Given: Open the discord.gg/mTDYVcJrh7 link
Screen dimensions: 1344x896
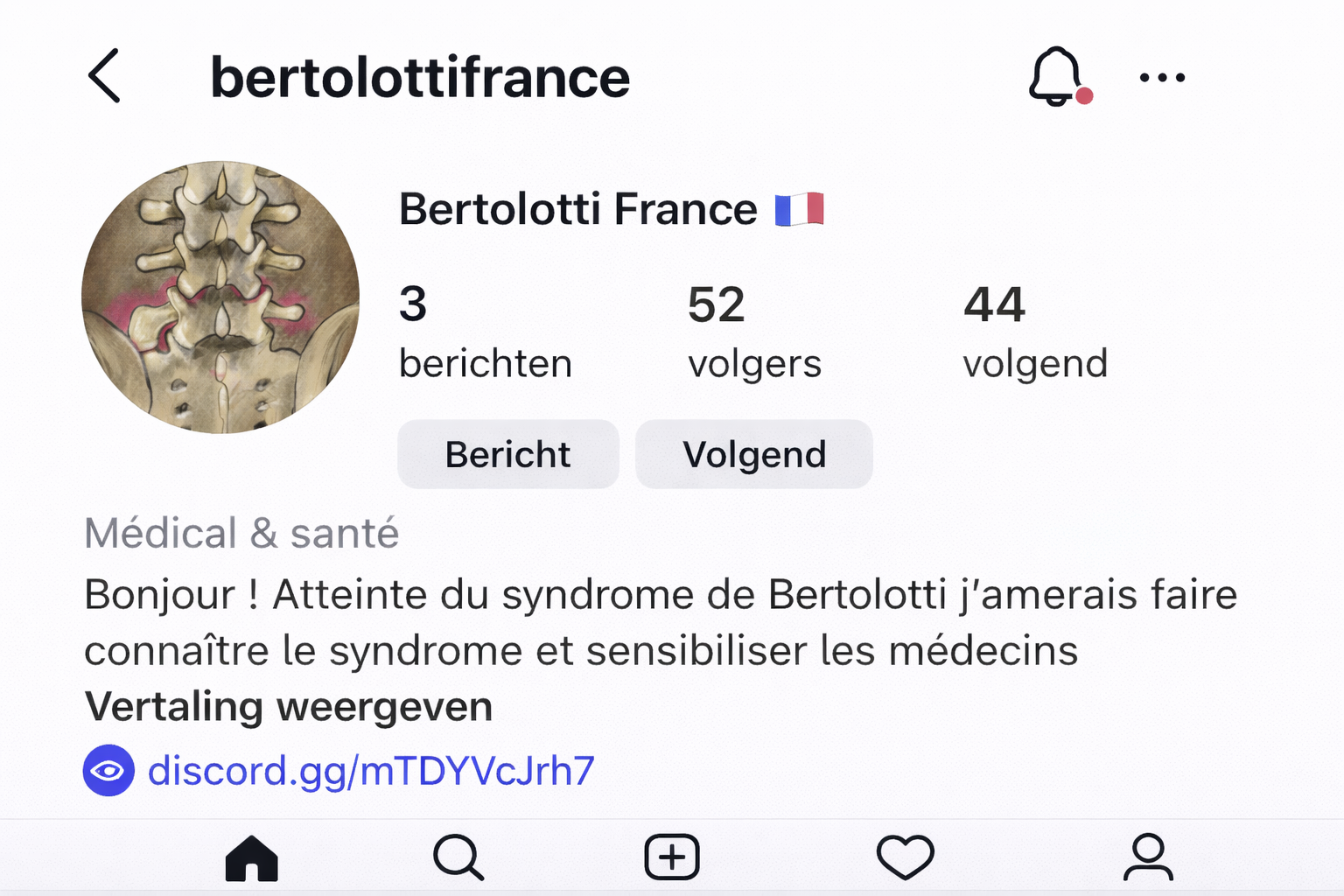Looking at the screenshot, I should pyautogui.click(x=370, y=771).
